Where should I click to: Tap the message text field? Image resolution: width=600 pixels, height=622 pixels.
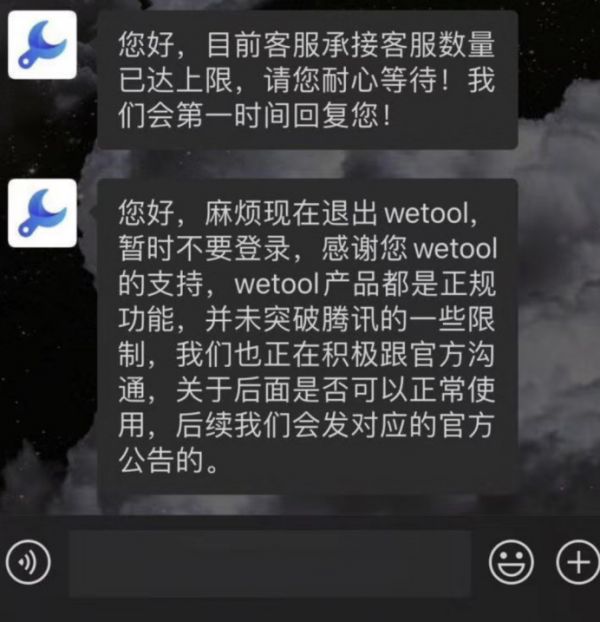coord(270,564)
